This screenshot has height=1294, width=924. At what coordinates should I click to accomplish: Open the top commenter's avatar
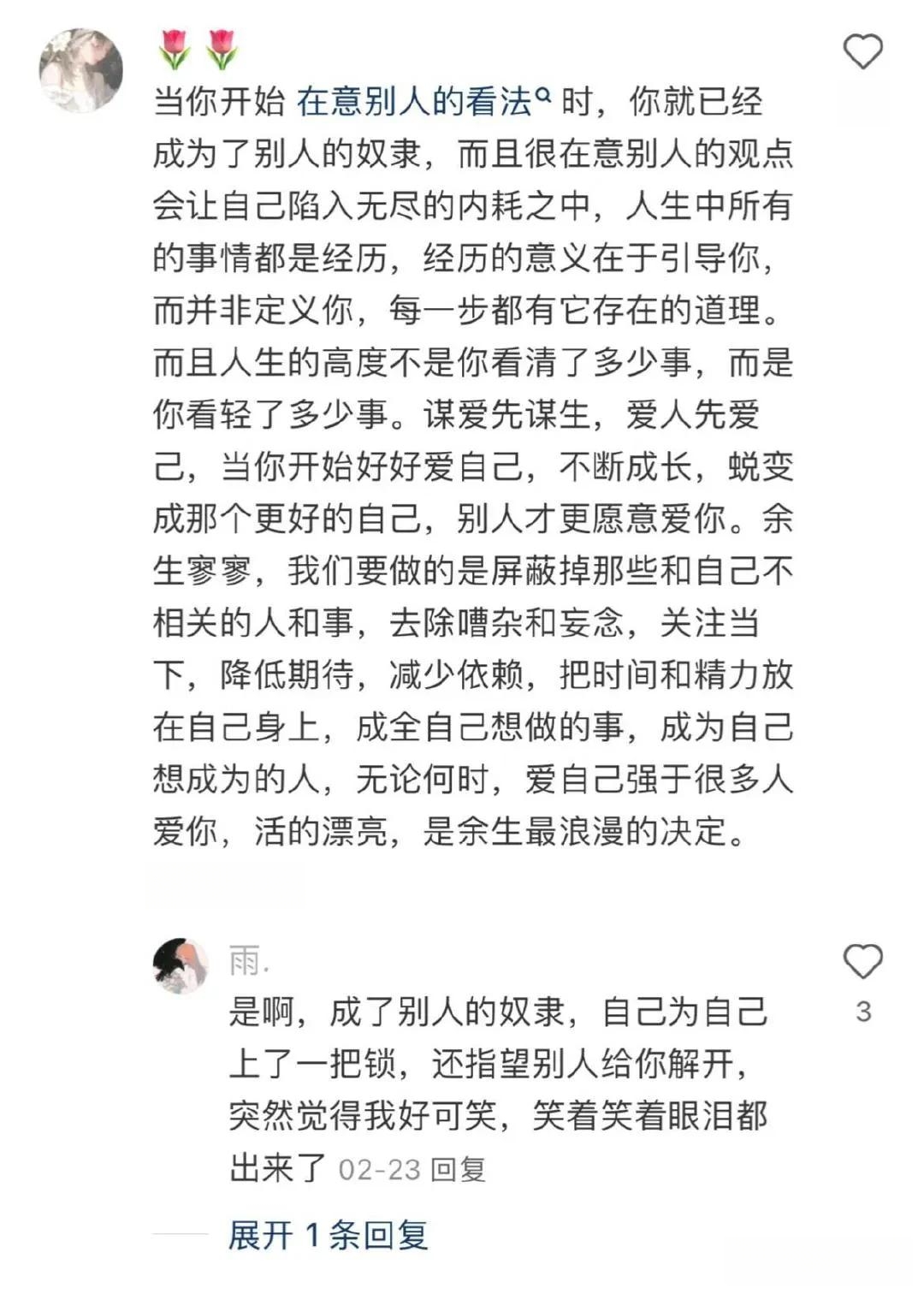pos(81,69)
